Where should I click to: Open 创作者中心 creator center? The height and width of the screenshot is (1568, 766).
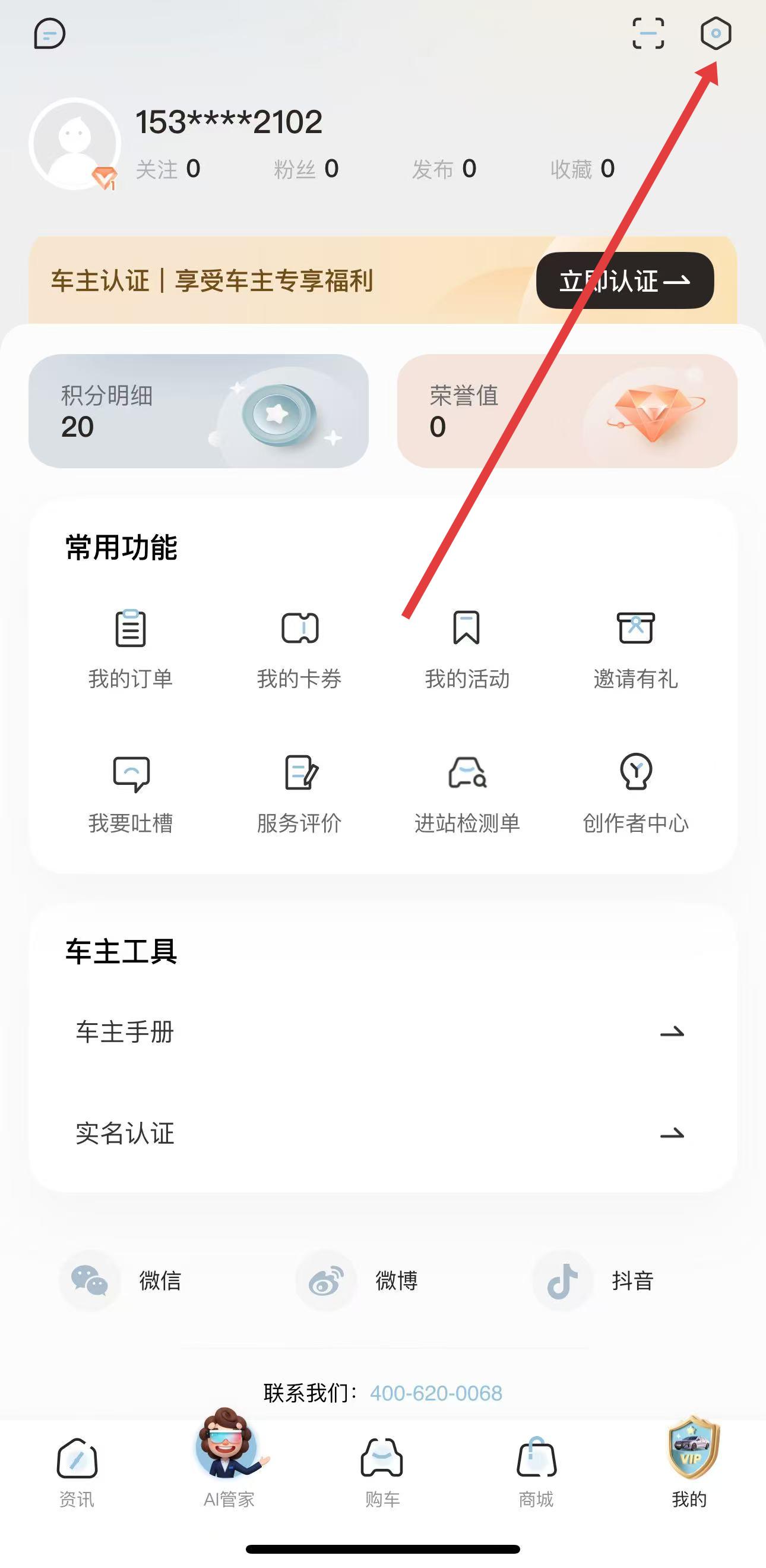(636, 793)
